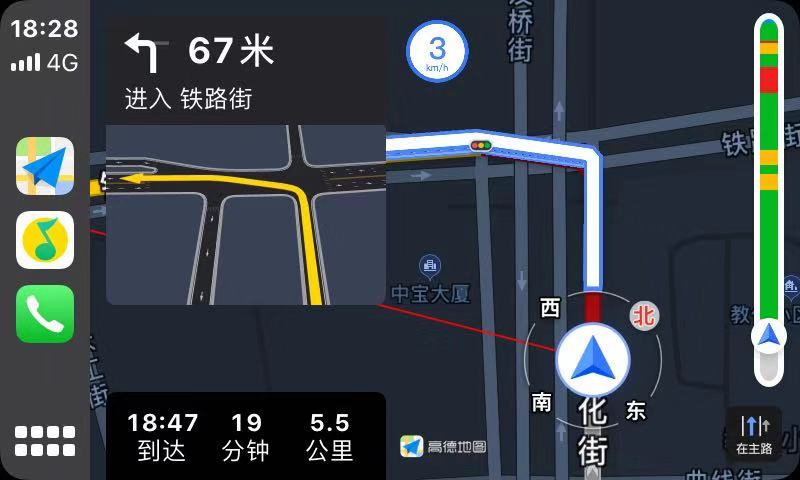The image size is (800, 480).
Task: Tap the 在主路 main road switch button
Action: click(x=754, y=433)
